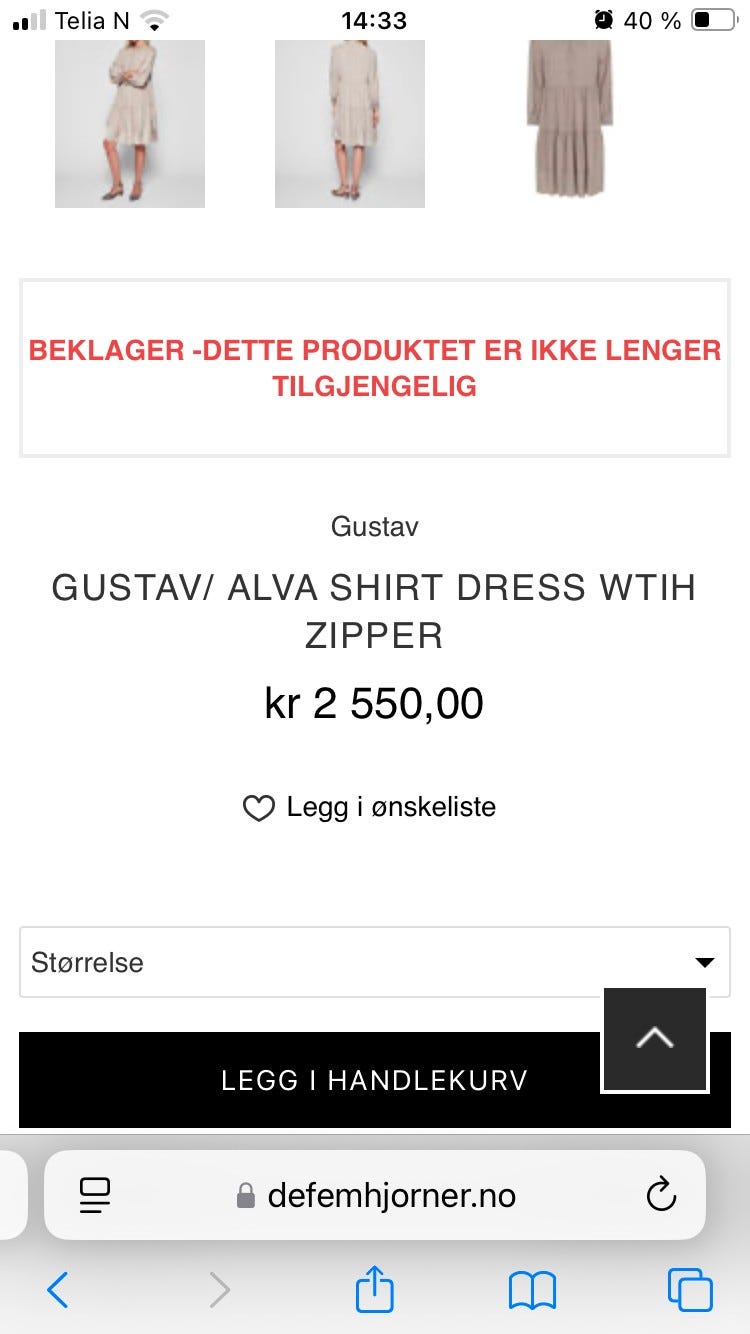
Task: Tap the defemhjorner.no address bar
Action: pyautogui.click(x=393, y=1195)
